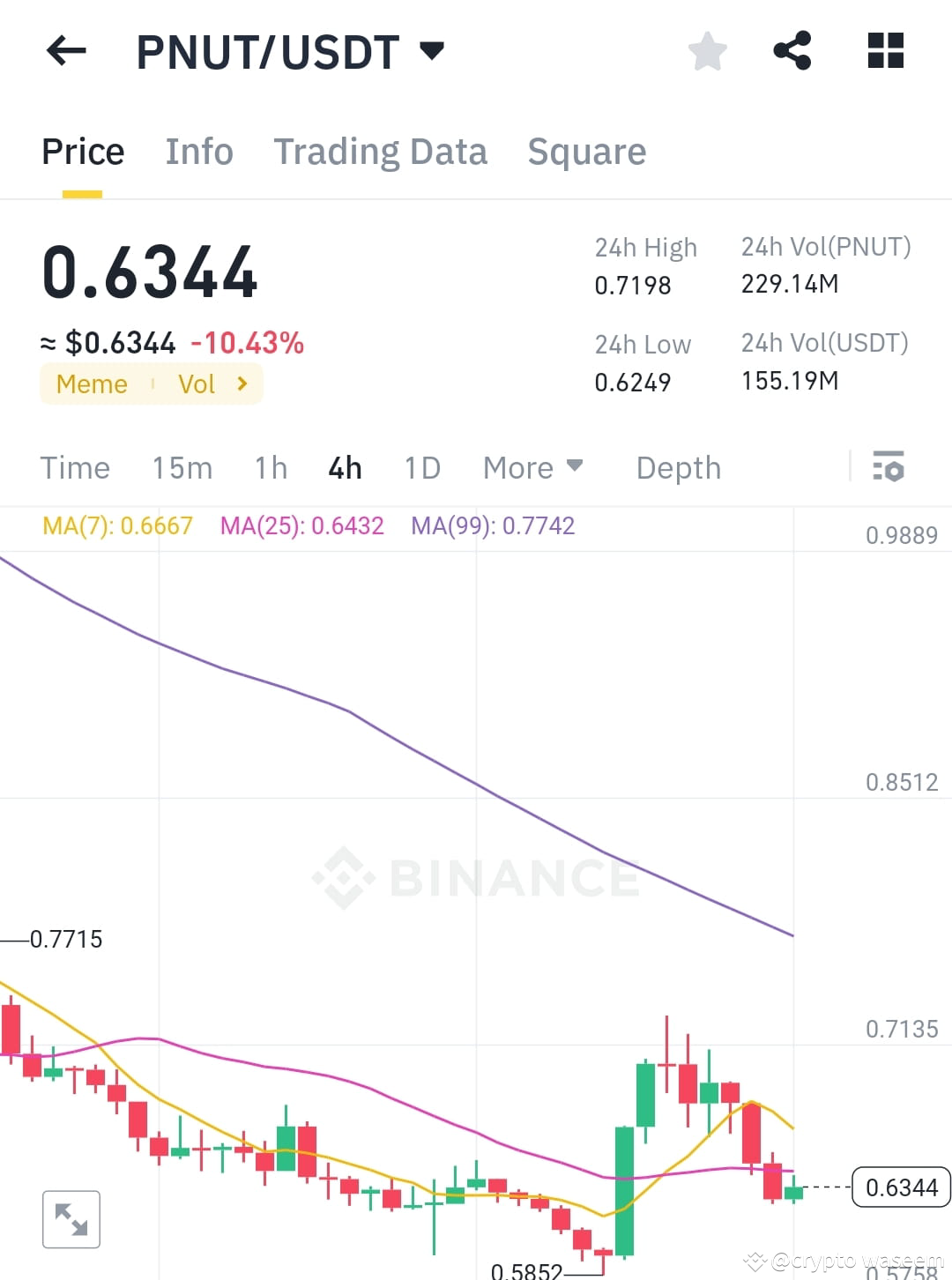Switch chart to 1D candles
Image resolution: width=952 pixels, height=1280 pixels.
pyautogui.click(x=421, y=467)
